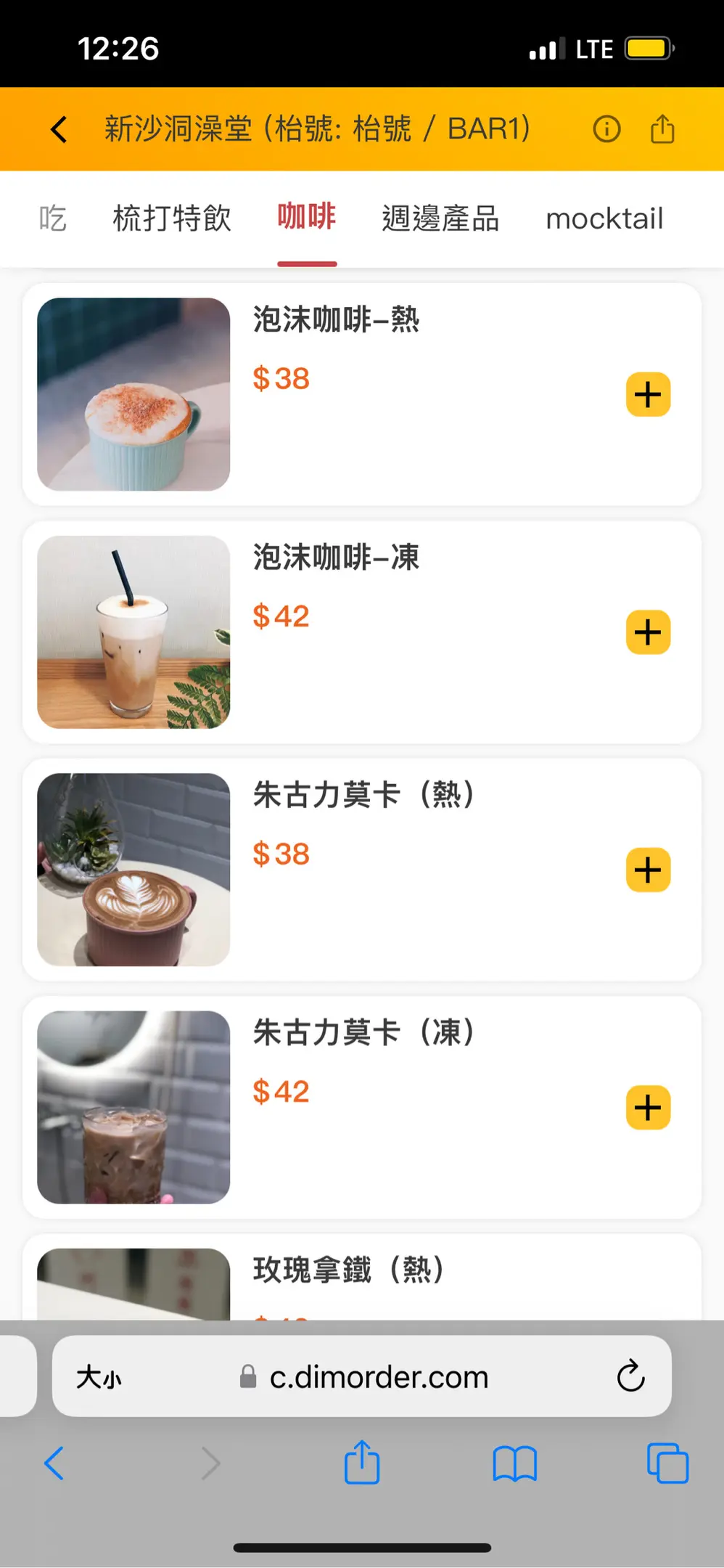Add 泡沫咖啡–凍 to the order
Viewport: 724px width, 1568px height.
tap(648, 632)
